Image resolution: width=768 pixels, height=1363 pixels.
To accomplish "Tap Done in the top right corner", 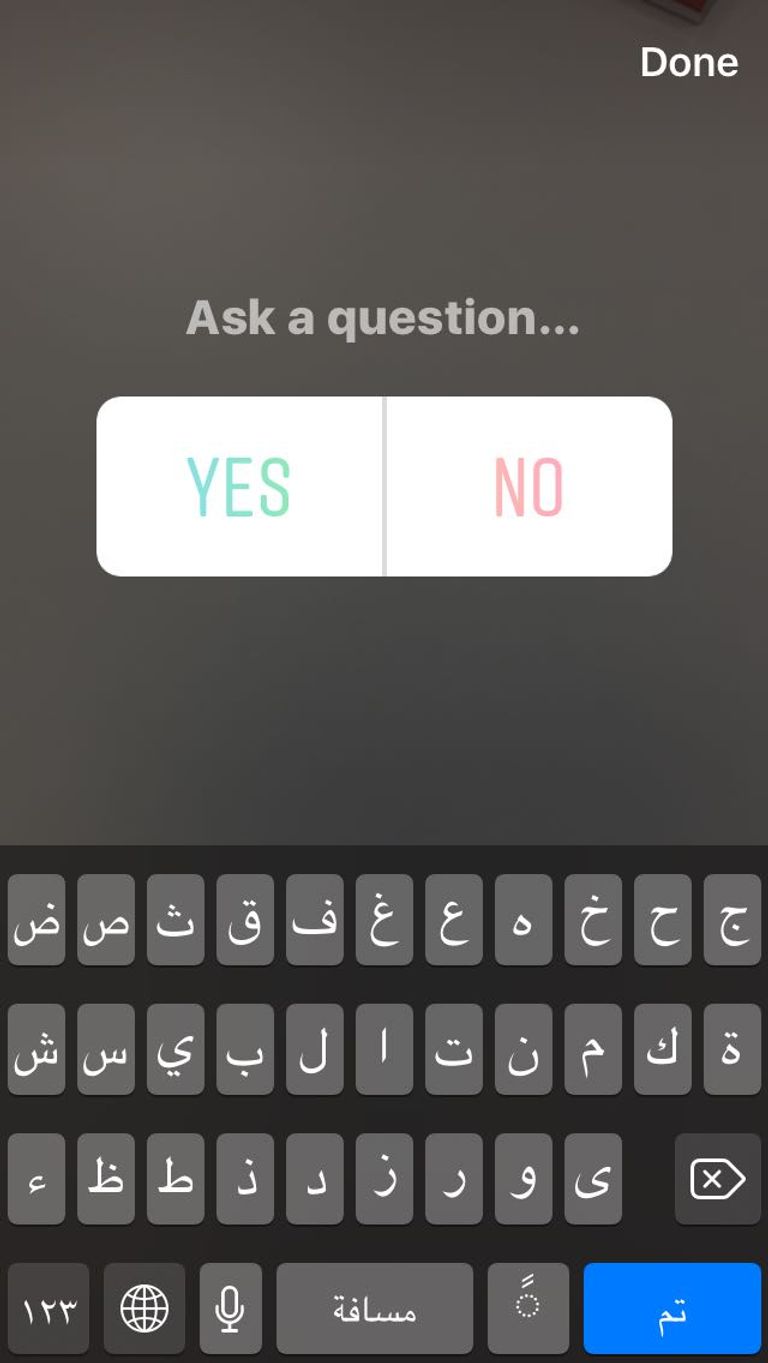I will [688, 62].
